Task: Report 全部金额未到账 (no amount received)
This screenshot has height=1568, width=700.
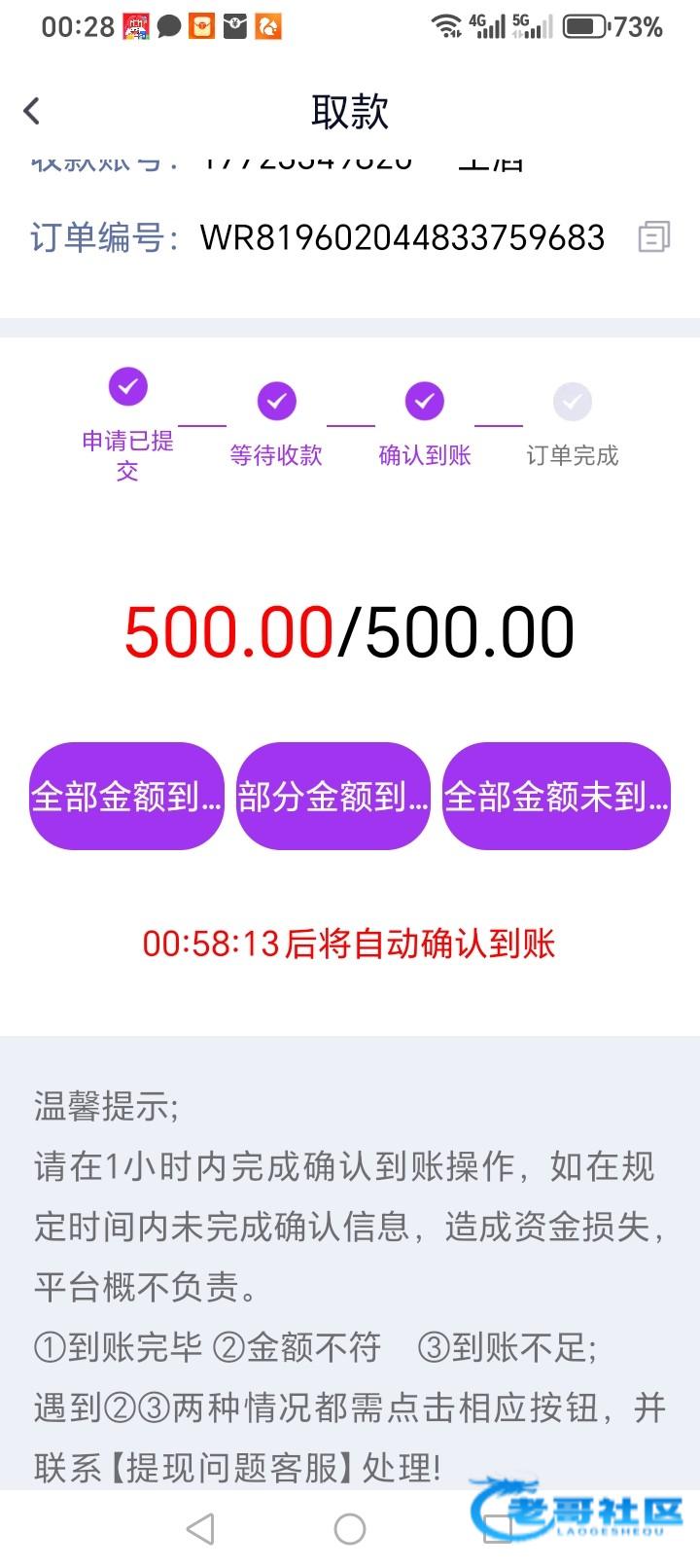Action: point(556,797)
